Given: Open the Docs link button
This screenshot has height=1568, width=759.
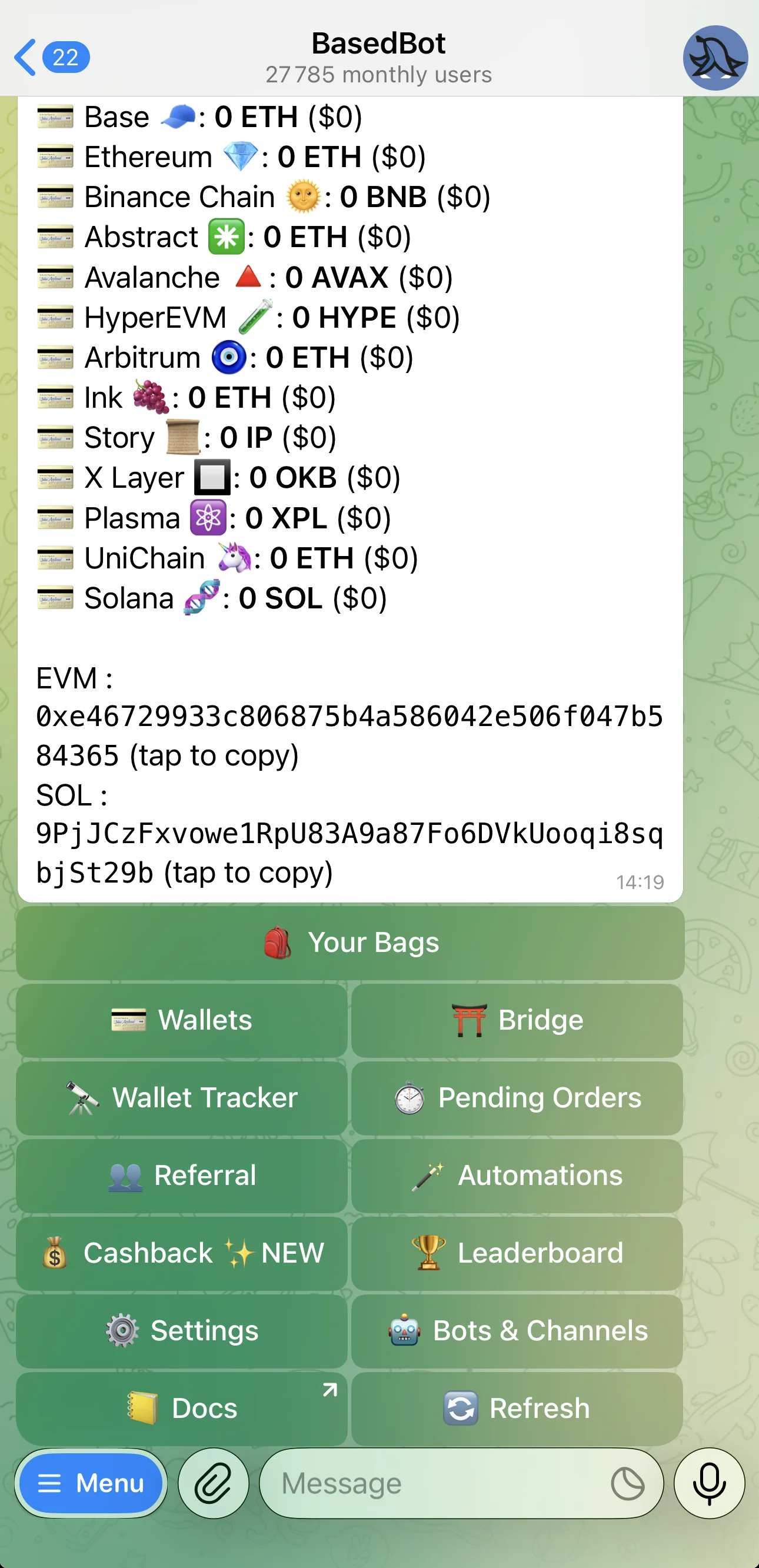Looking at the screenshot, I should 181,1408.
